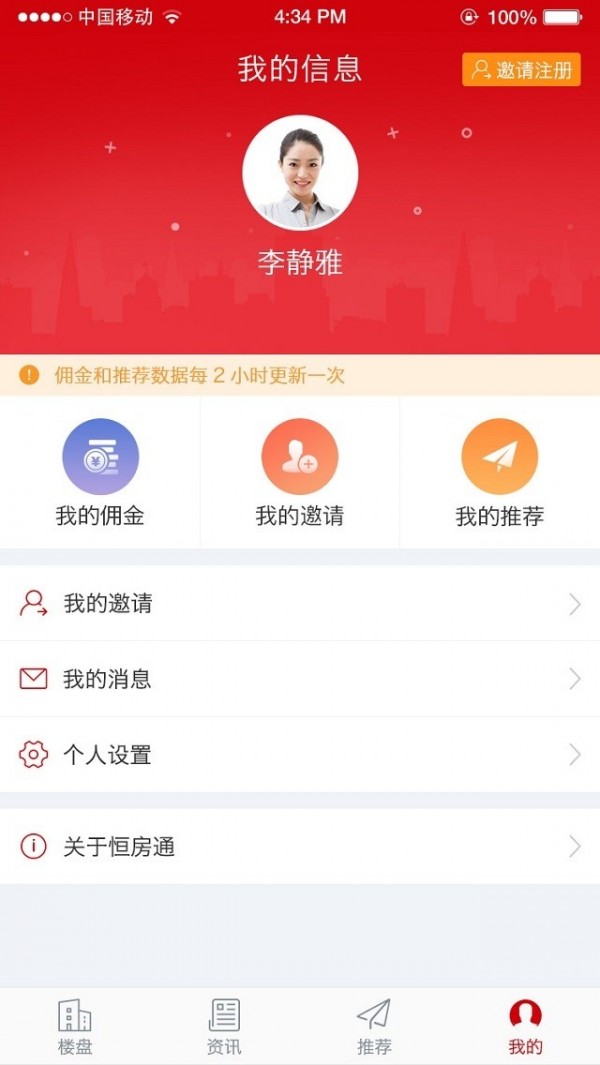Open 关于恒房通 about page
Viewport: 600px width, 1065px height.
click(300, 847)
